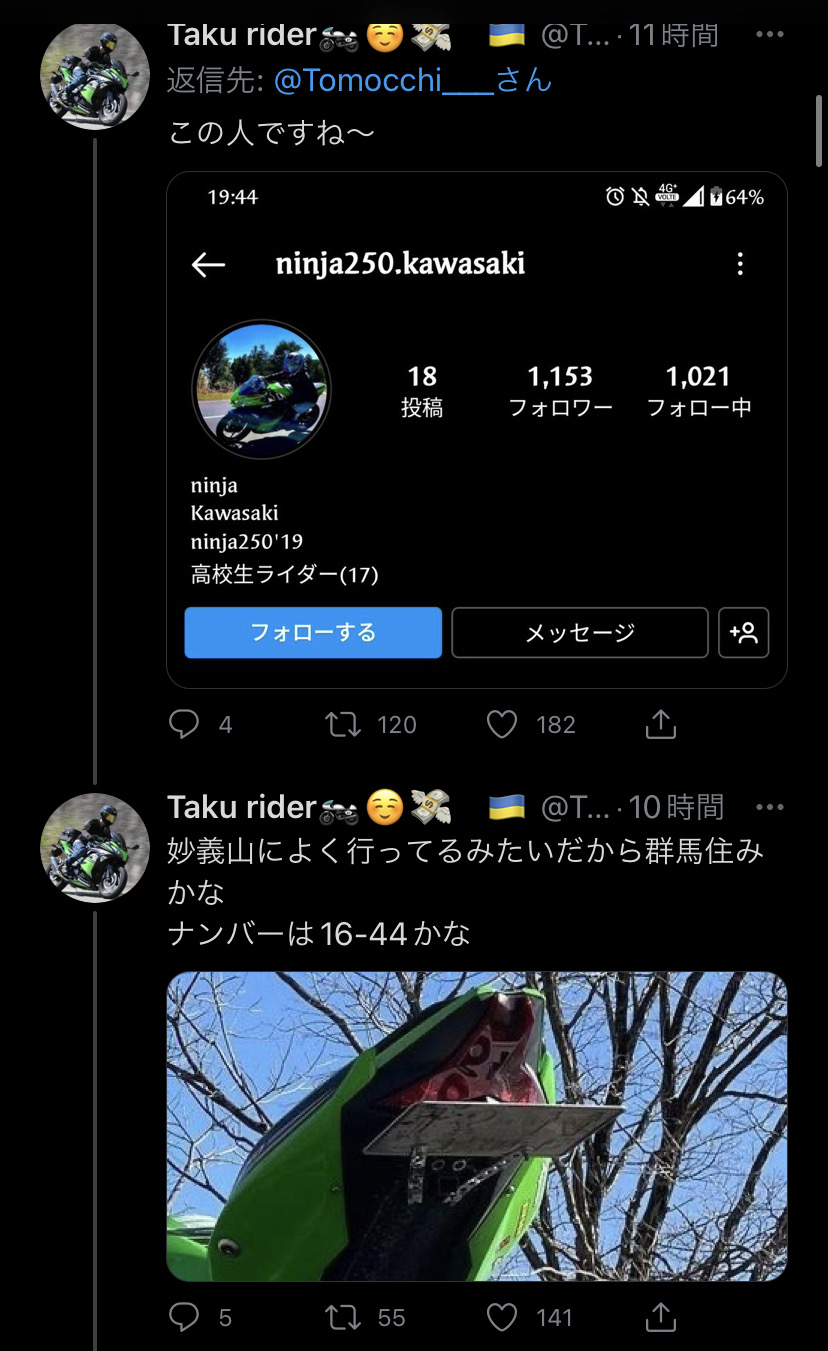Open the attached Instagram profile screenshot image
The image size is (828, 1351).
coord(477,430)
